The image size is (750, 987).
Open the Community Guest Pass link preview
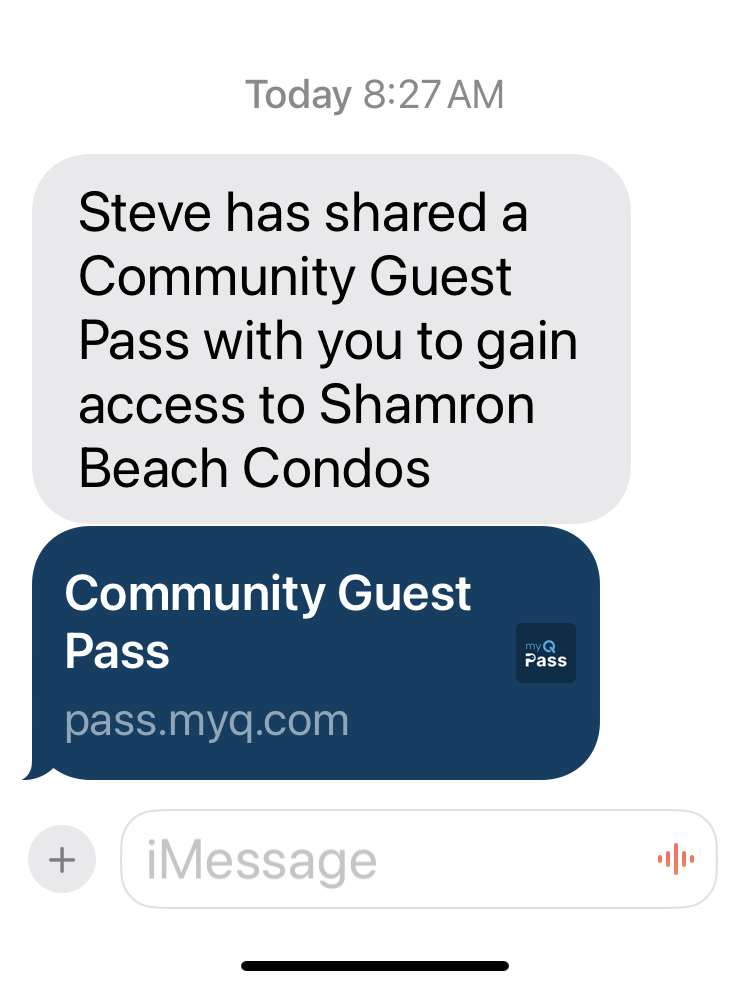pyautogui.click(x=315, y=652)
